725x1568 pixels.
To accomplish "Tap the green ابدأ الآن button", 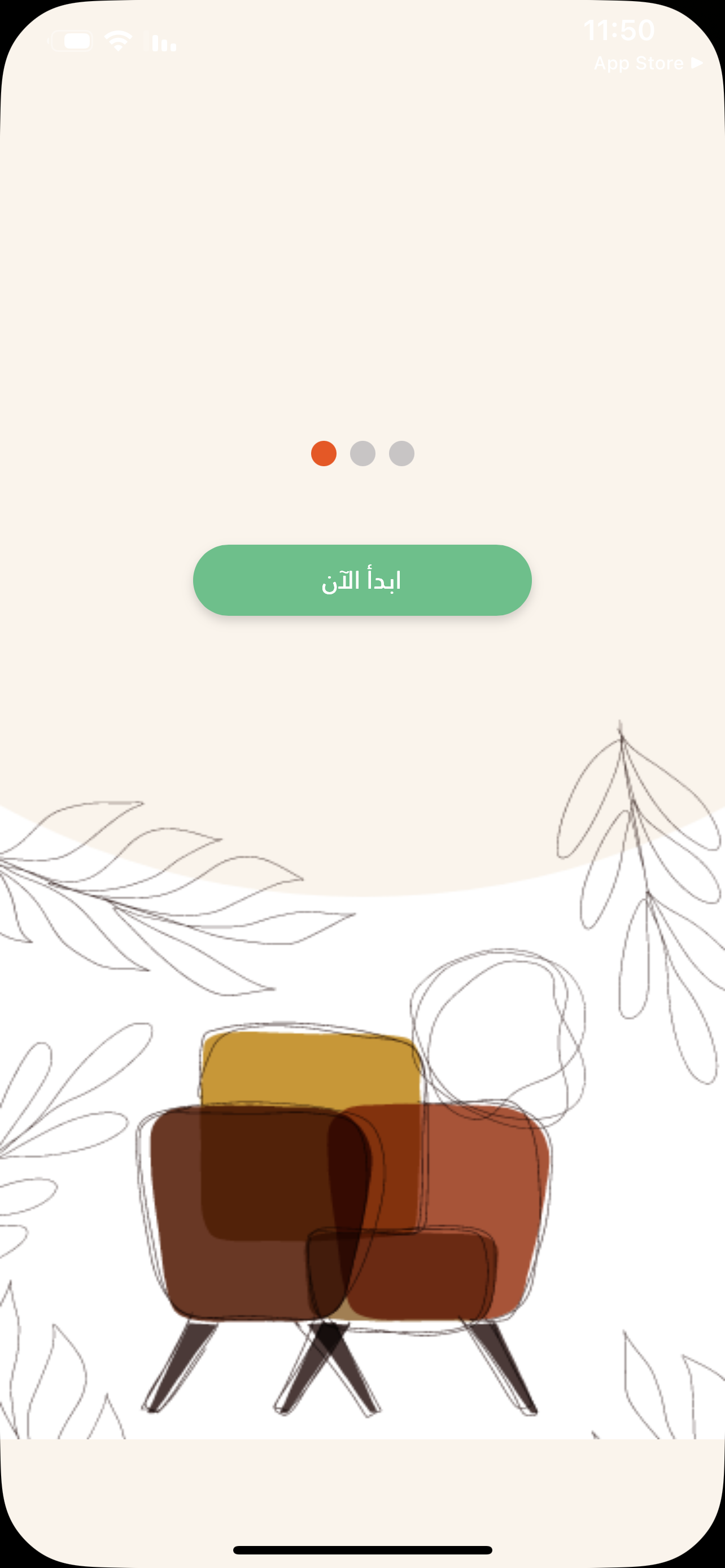I will coord(362,580).
